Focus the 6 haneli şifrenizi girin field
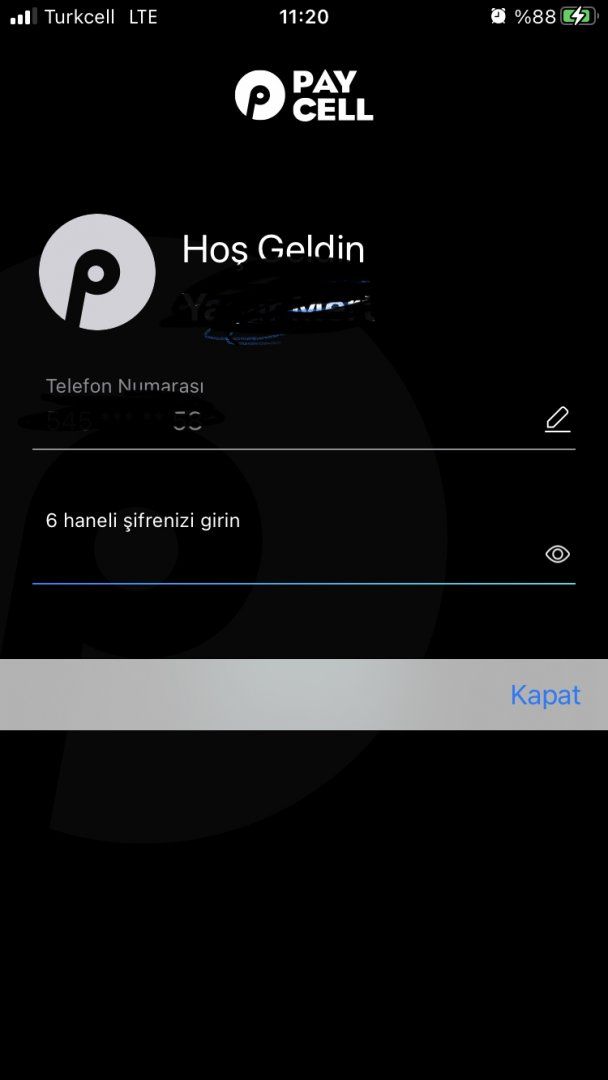Screen dimensions: 608x1080 tap(280, 555)
